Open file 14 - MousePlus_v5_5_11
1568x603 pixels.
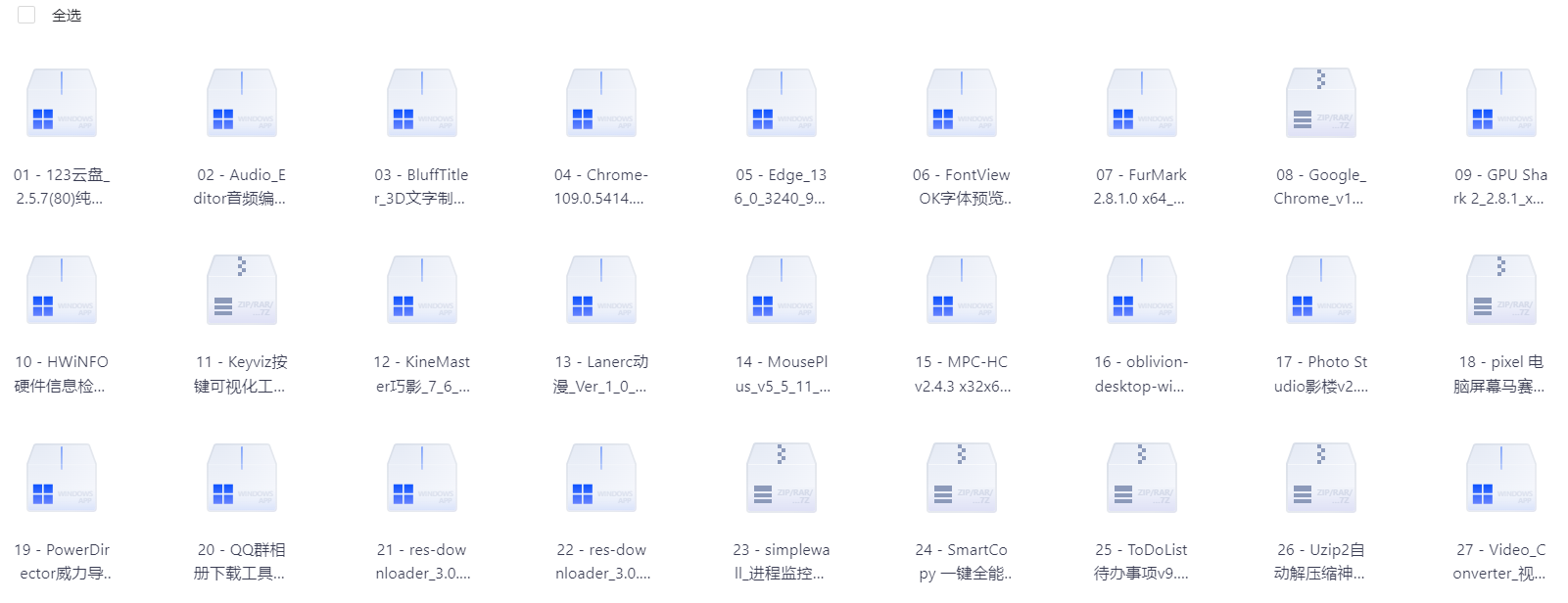pos(782,290)
